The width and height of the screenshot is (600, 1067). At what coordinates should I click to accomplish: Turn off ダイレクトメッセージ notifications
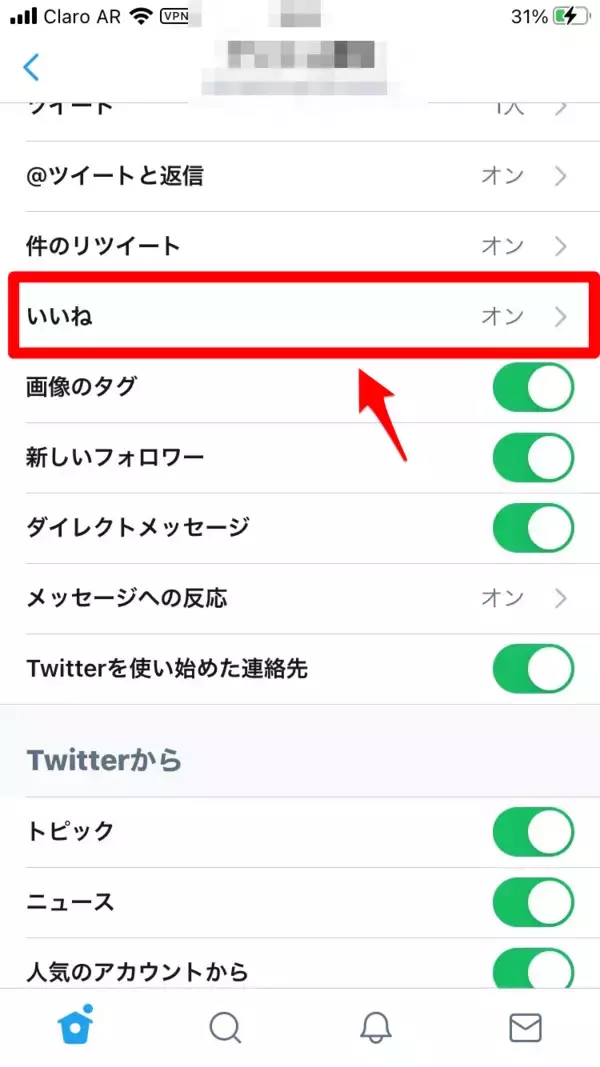tap(533, 528)
